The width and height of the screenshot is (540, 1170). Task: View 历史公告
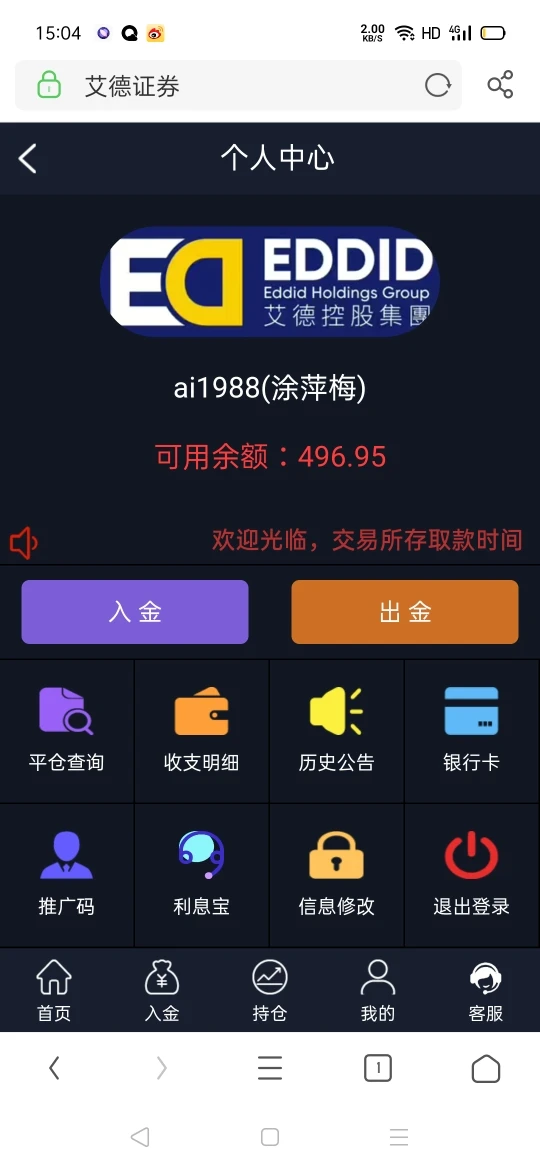click(x=336, y=731)
